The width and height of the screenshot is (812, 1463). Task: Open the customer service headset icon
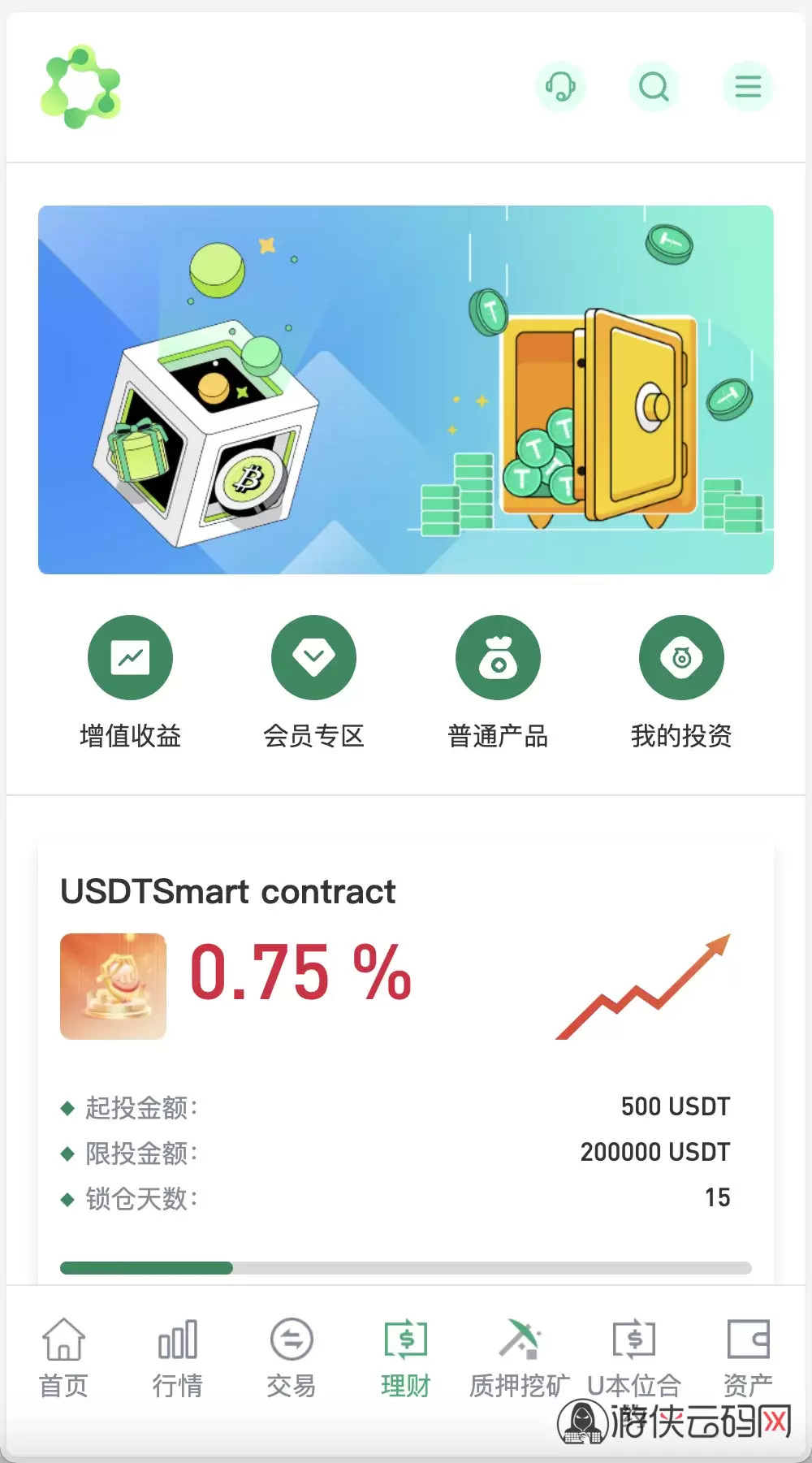point(561,86)
